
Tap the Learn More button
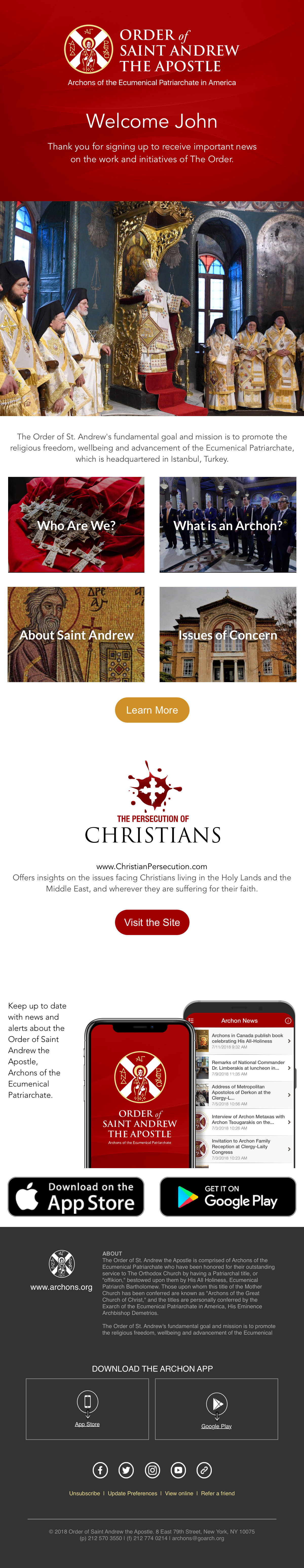pos(152,710)
